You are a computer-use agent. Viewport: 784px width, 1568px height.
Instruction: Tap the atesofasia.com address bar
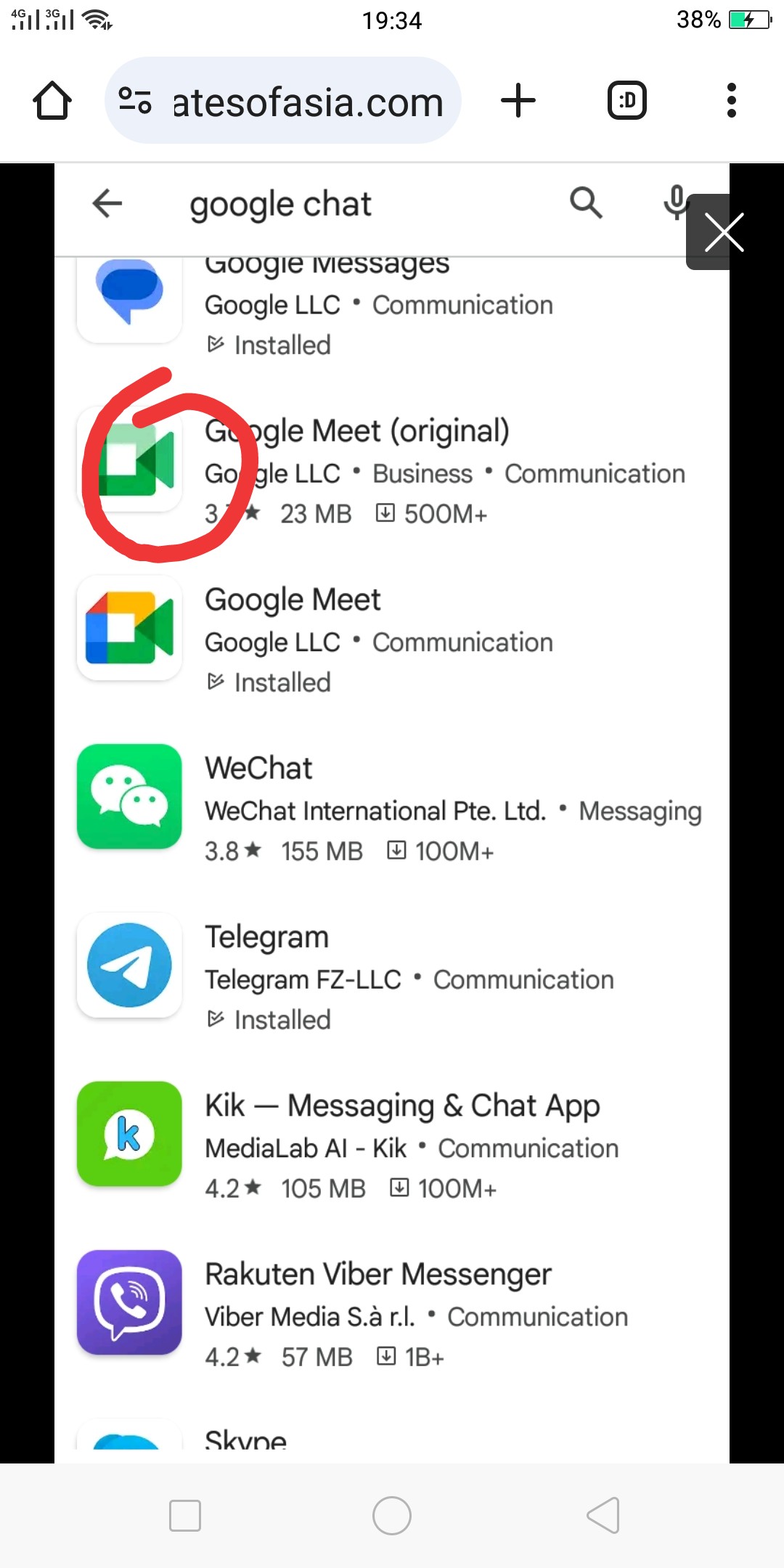point(283,100)
